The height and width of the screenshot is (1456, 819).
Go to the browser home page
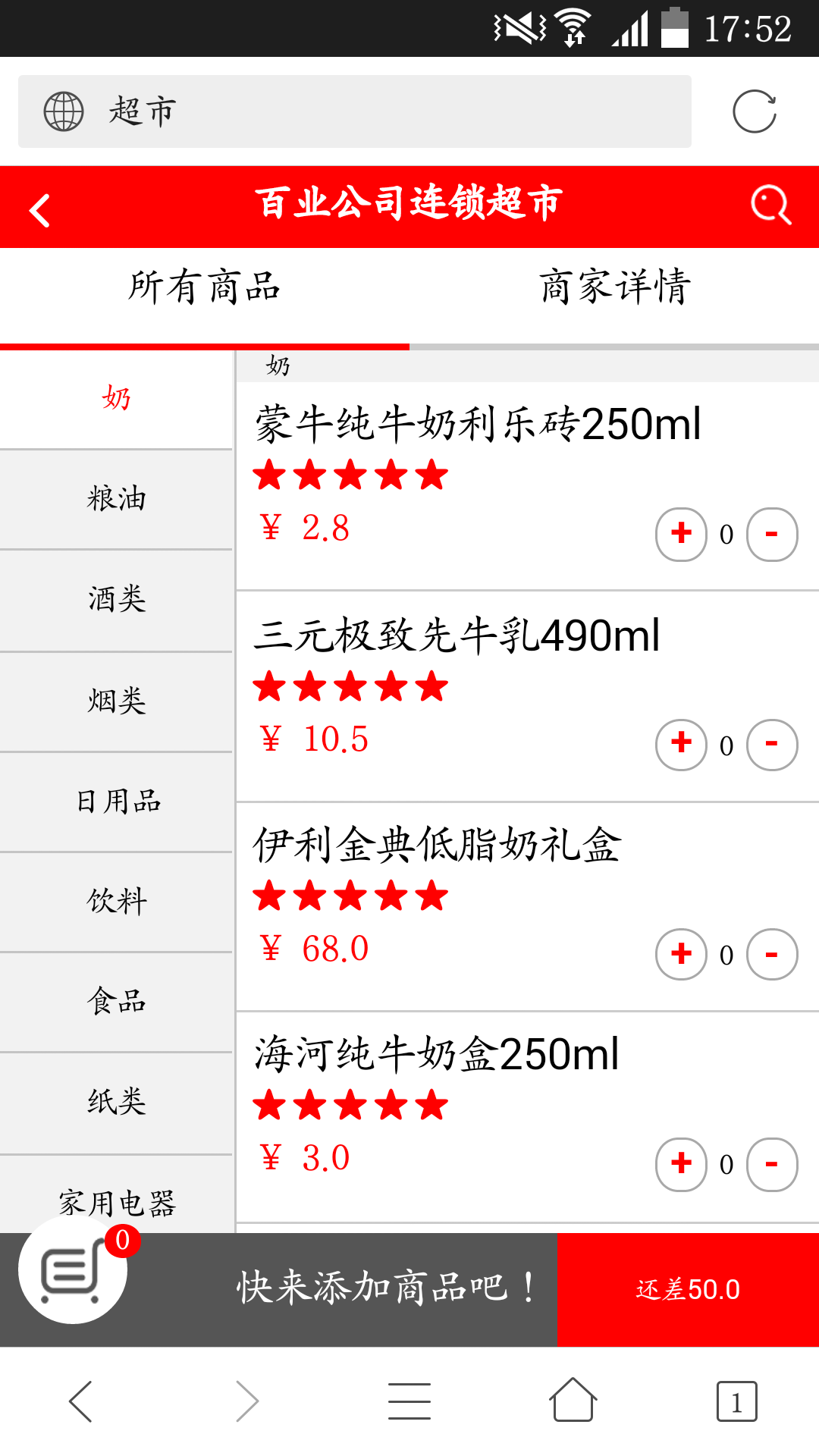coord(573,1400)
